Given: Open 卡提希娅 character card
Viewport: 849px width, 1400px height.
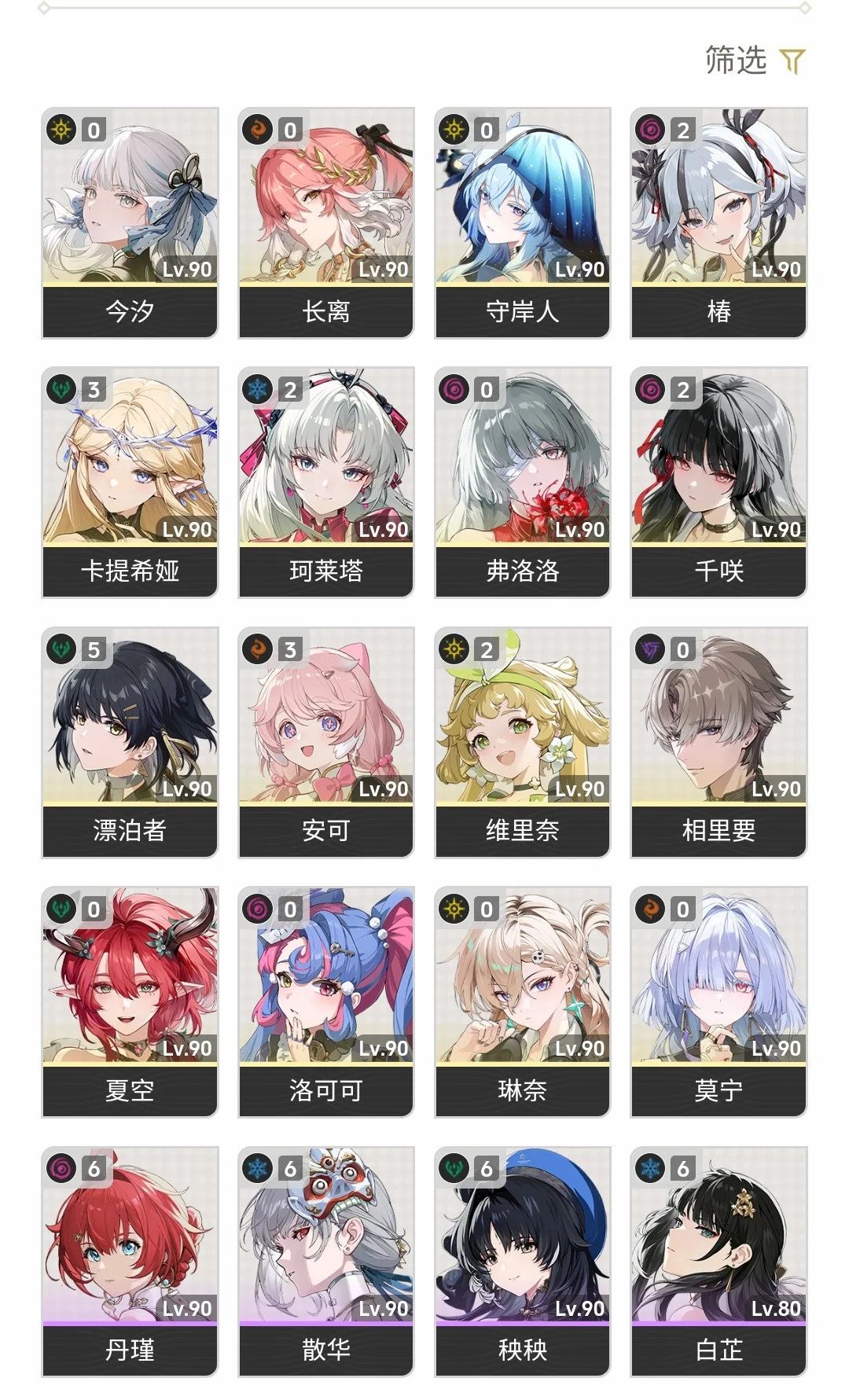Looking at the screenshot, I should pos(130,482).
